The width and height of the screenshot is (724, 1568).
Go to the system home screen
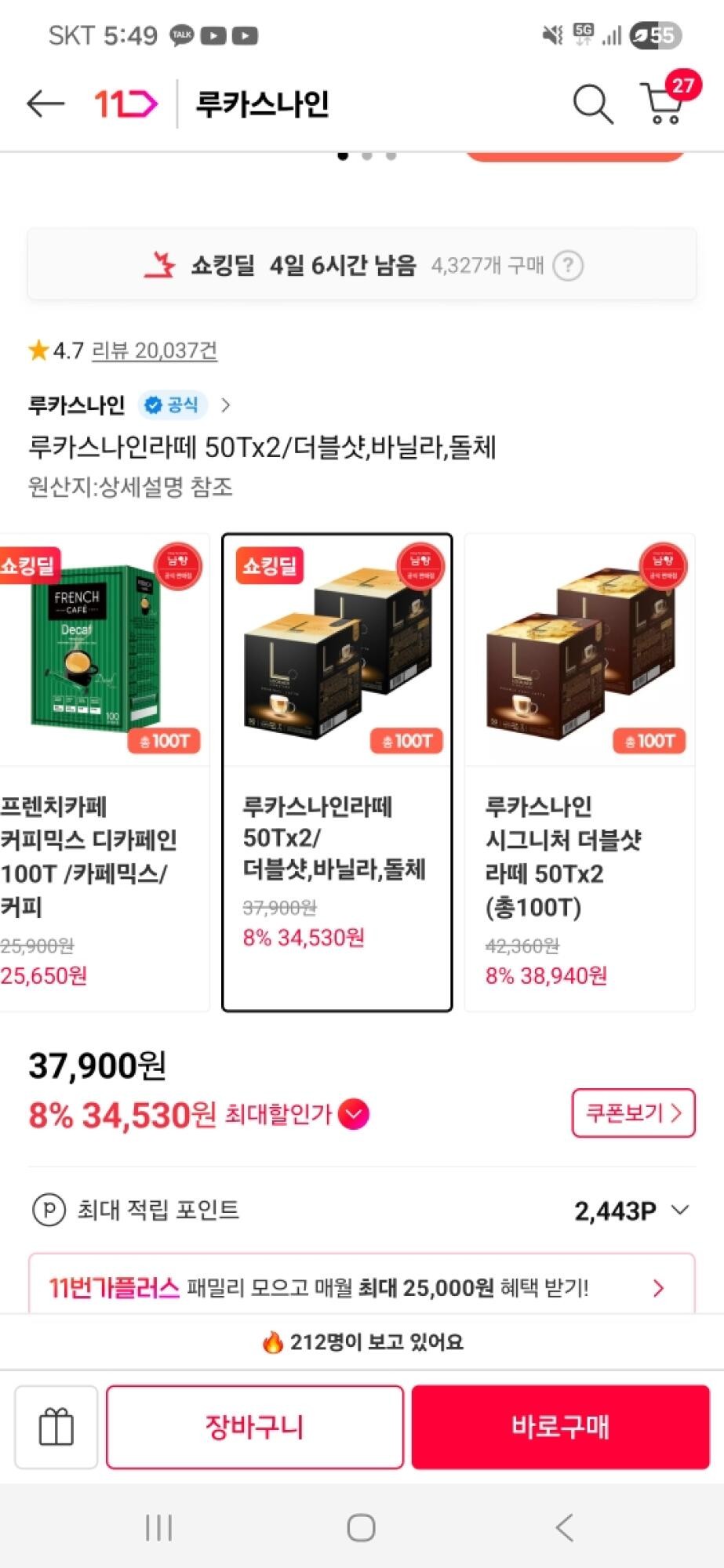tap(361, 1527)
